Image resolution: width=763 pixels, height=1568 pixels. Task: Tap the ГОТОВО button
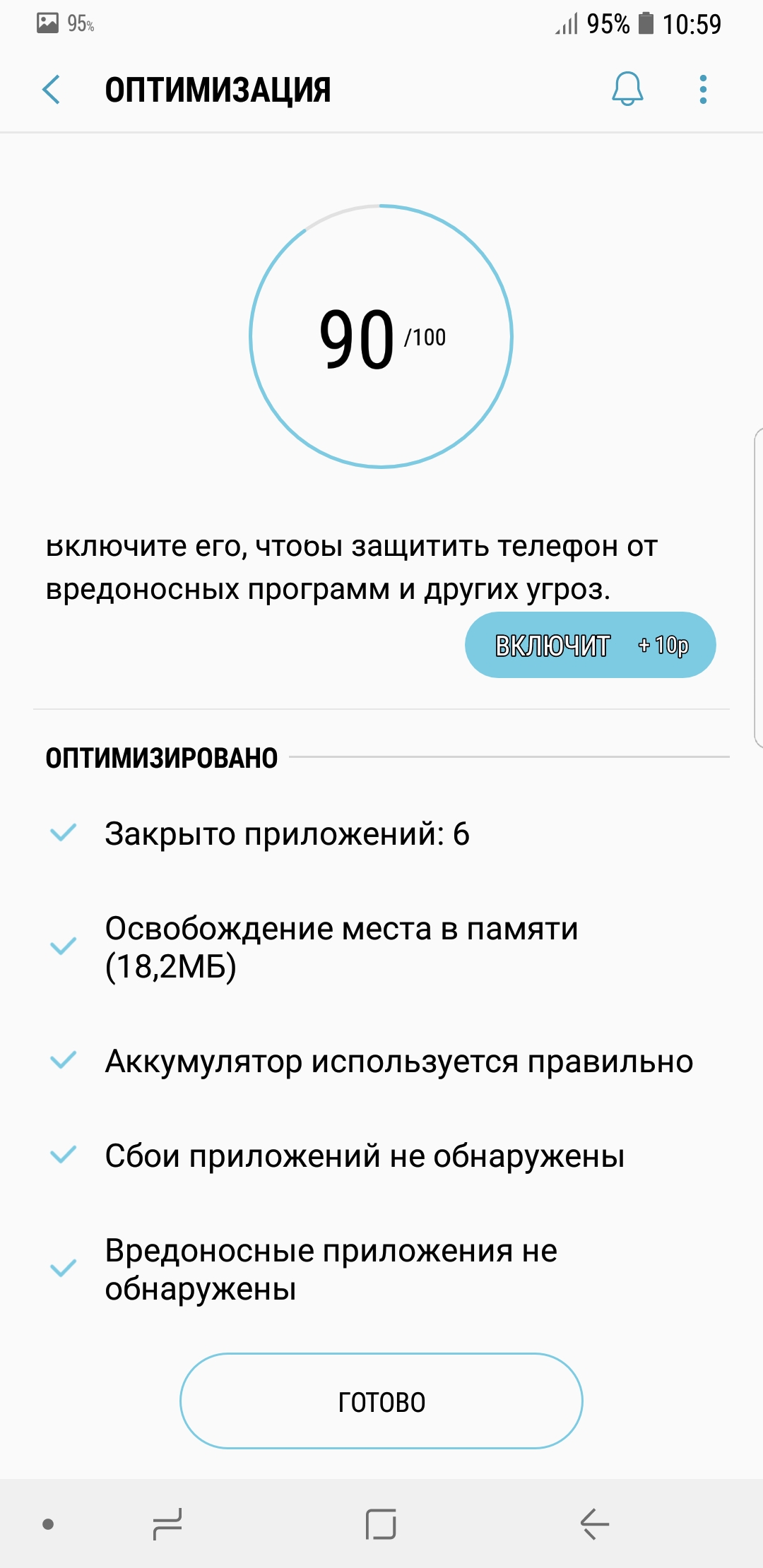tap(381, 1401)
